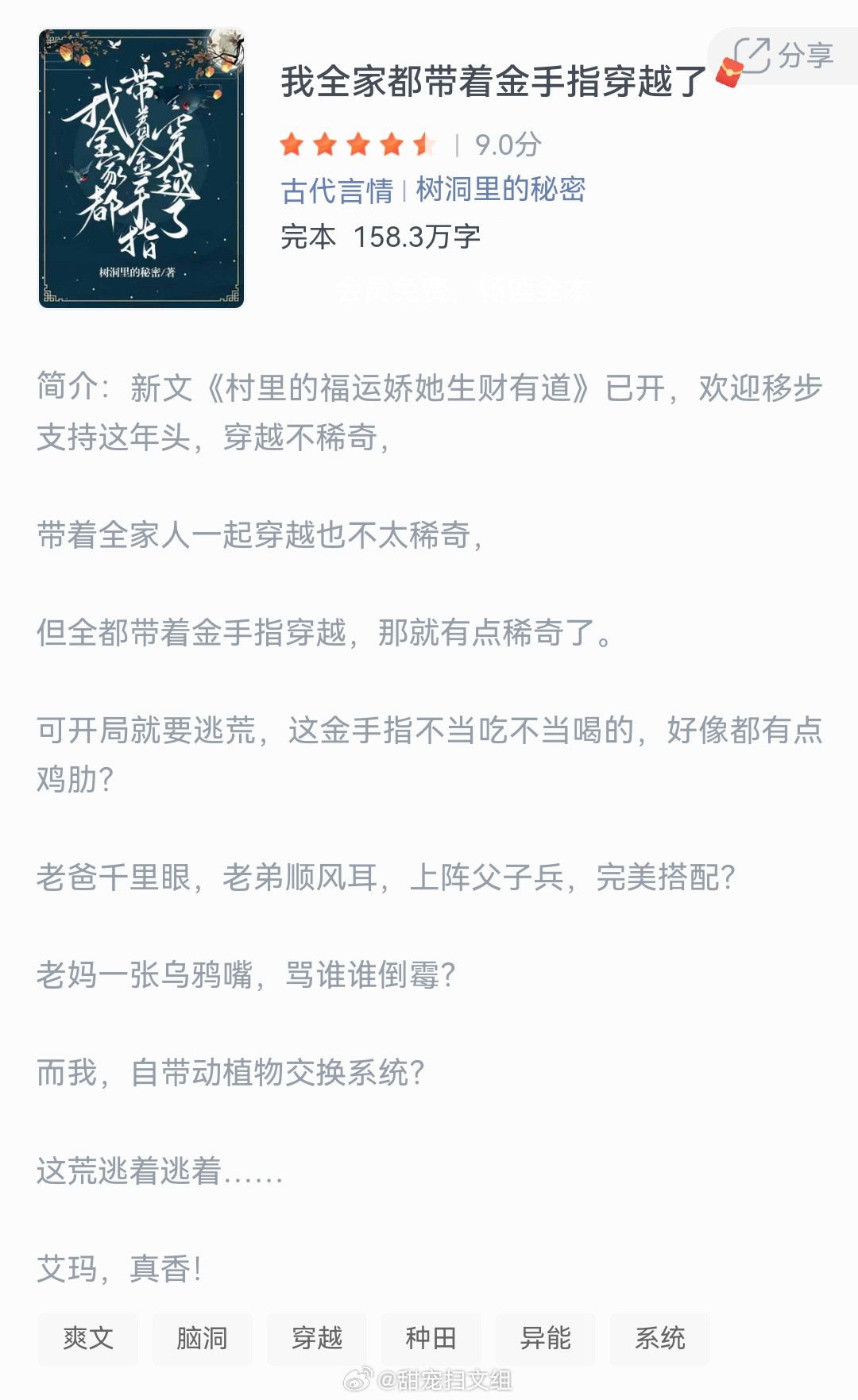Viewport: 858px width, 1400px height.
Task: Tap the fourth star in the rating row
Action: pyautogui.click(x=392, y=144)
